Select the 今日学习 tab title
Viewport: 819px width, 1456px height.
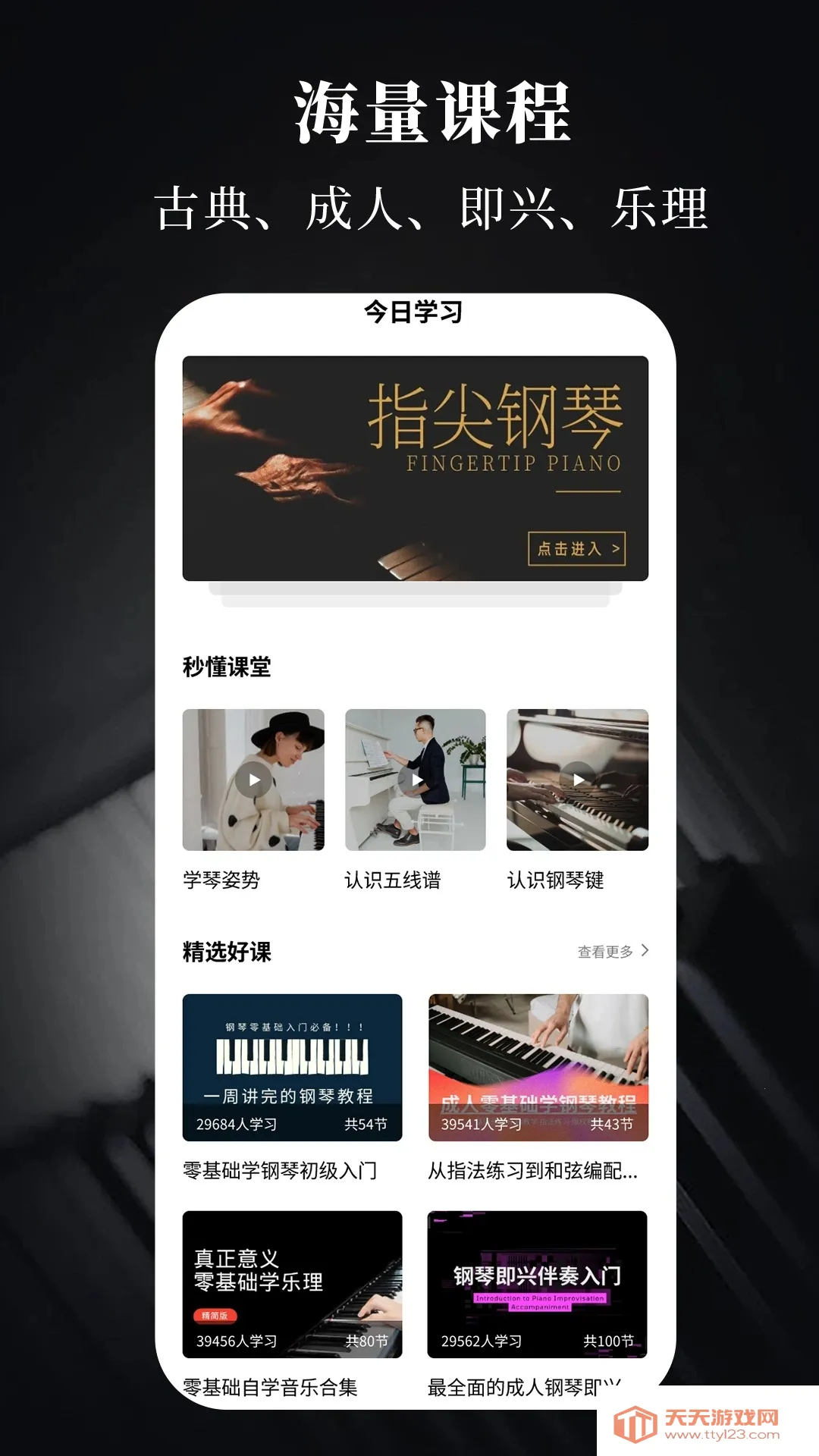point(414,312)
